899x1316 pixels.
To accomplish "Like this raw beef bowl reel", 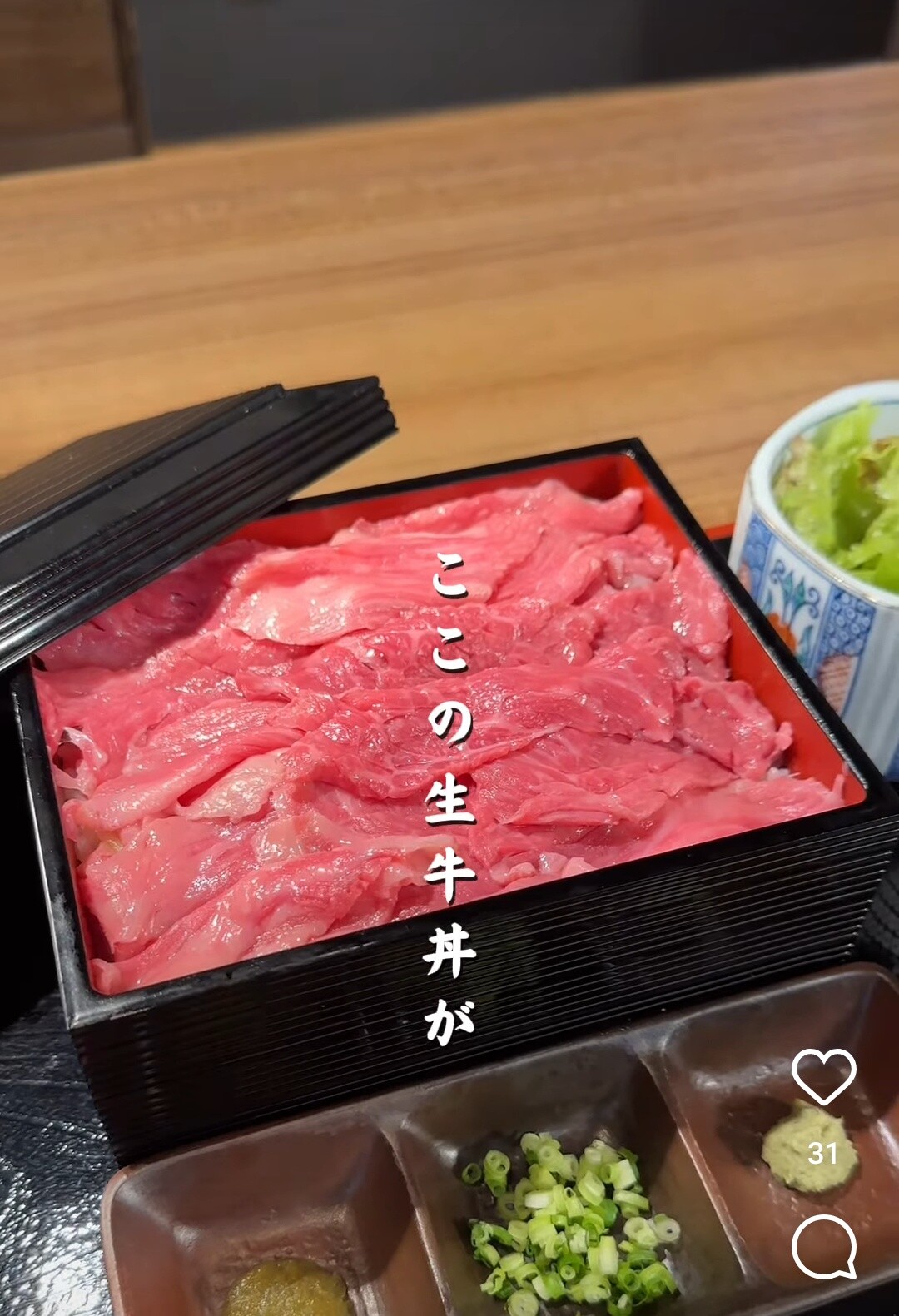I will coord(823,1075).
